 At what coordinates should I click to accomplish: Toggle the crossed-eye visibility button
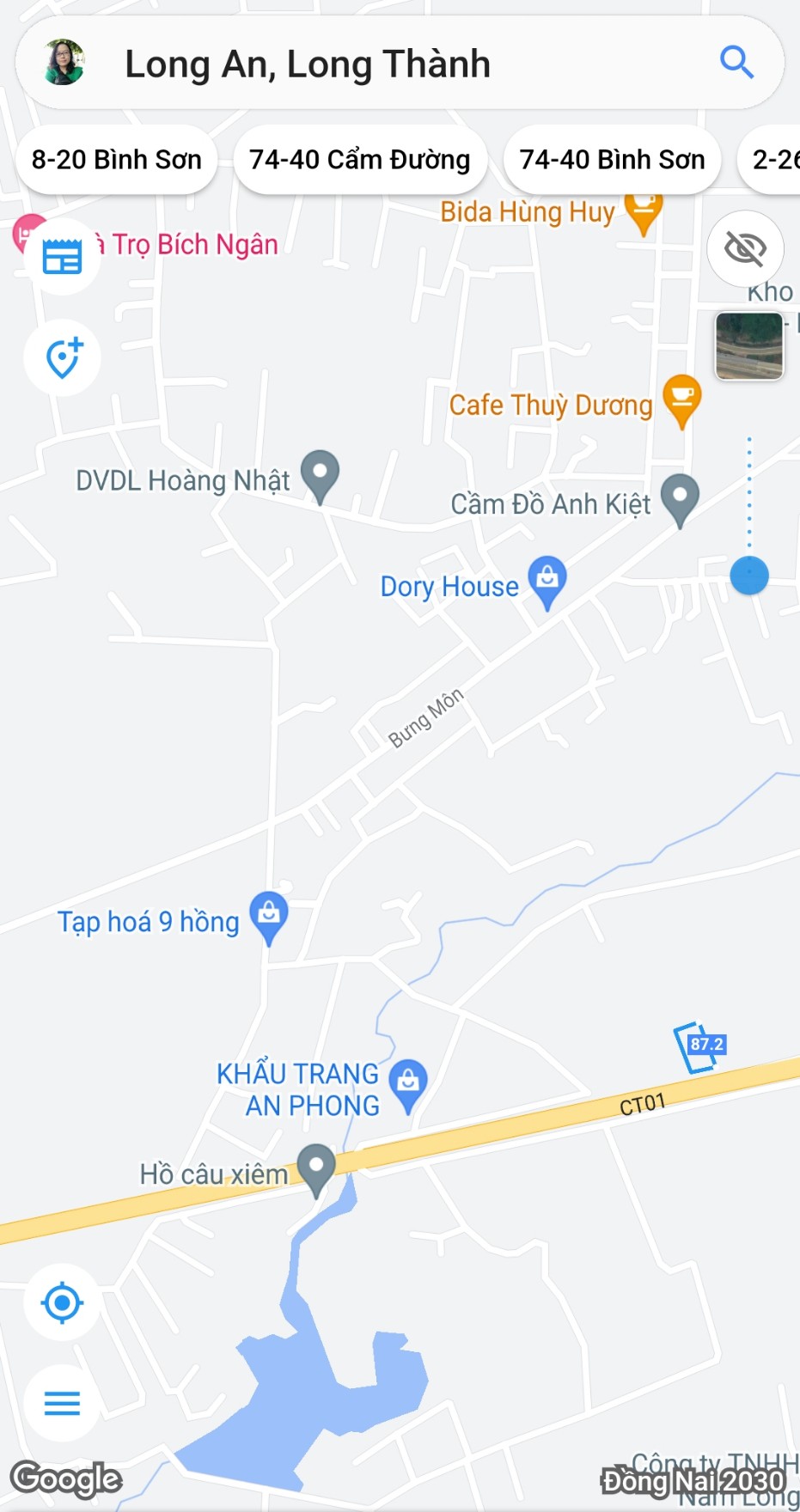[x=745, y=249]
